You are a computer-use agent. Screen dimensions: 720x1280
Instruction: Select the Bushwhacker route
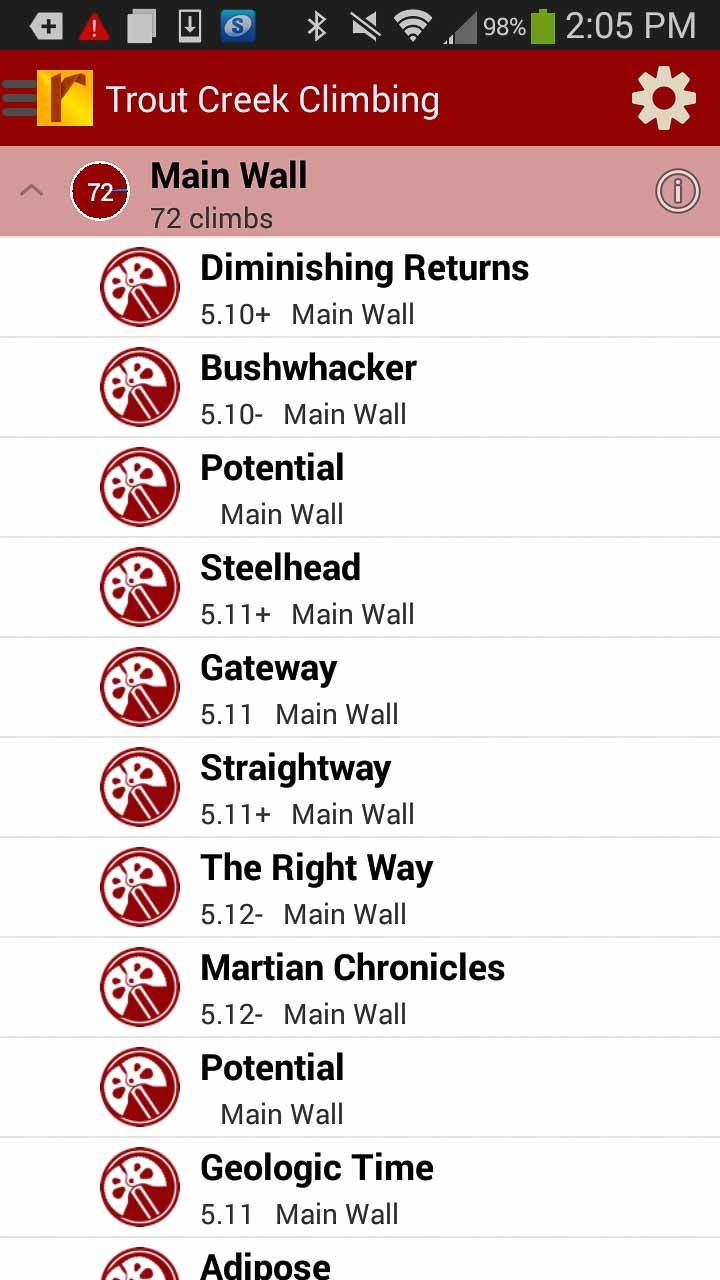308,387
